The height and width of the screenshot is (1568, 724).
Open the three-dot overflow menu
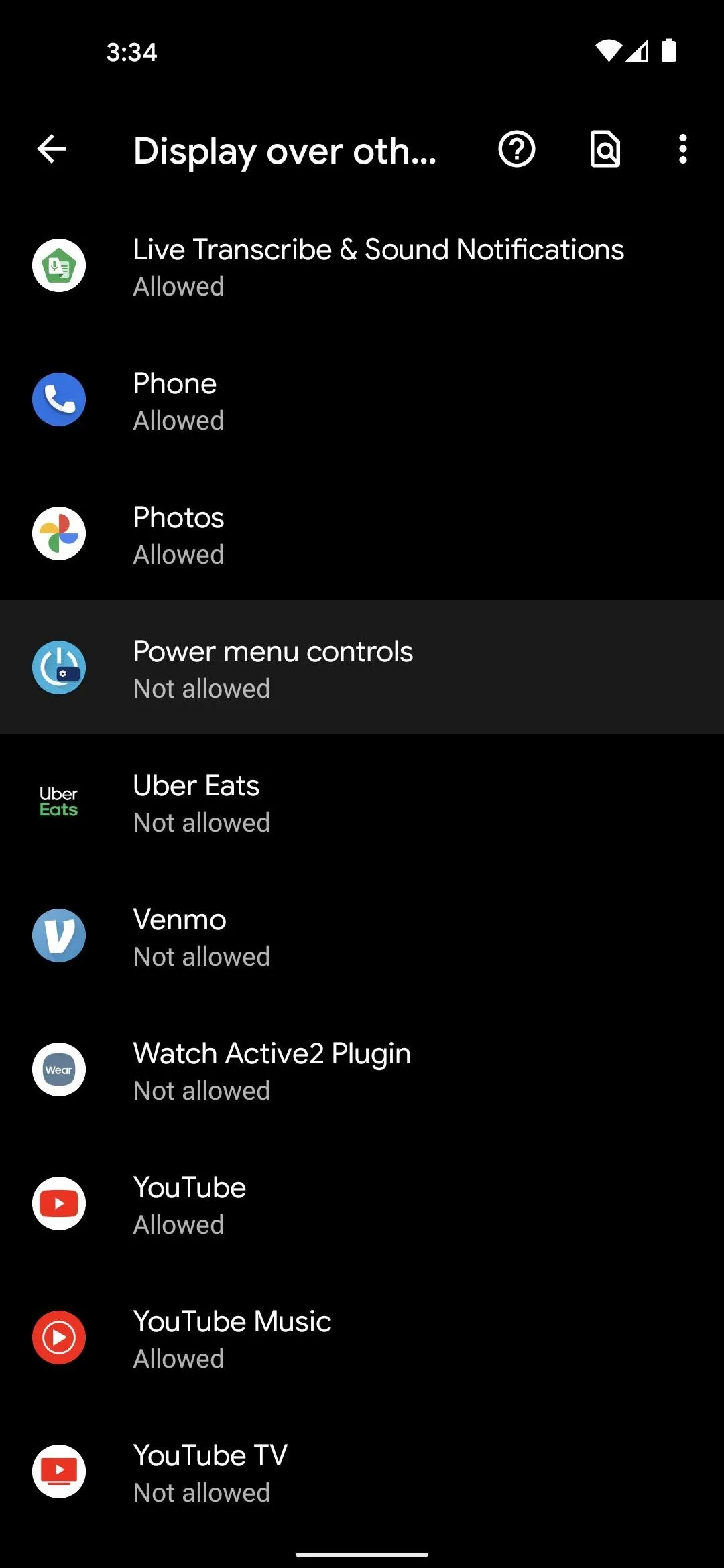(x=682, y=149)
